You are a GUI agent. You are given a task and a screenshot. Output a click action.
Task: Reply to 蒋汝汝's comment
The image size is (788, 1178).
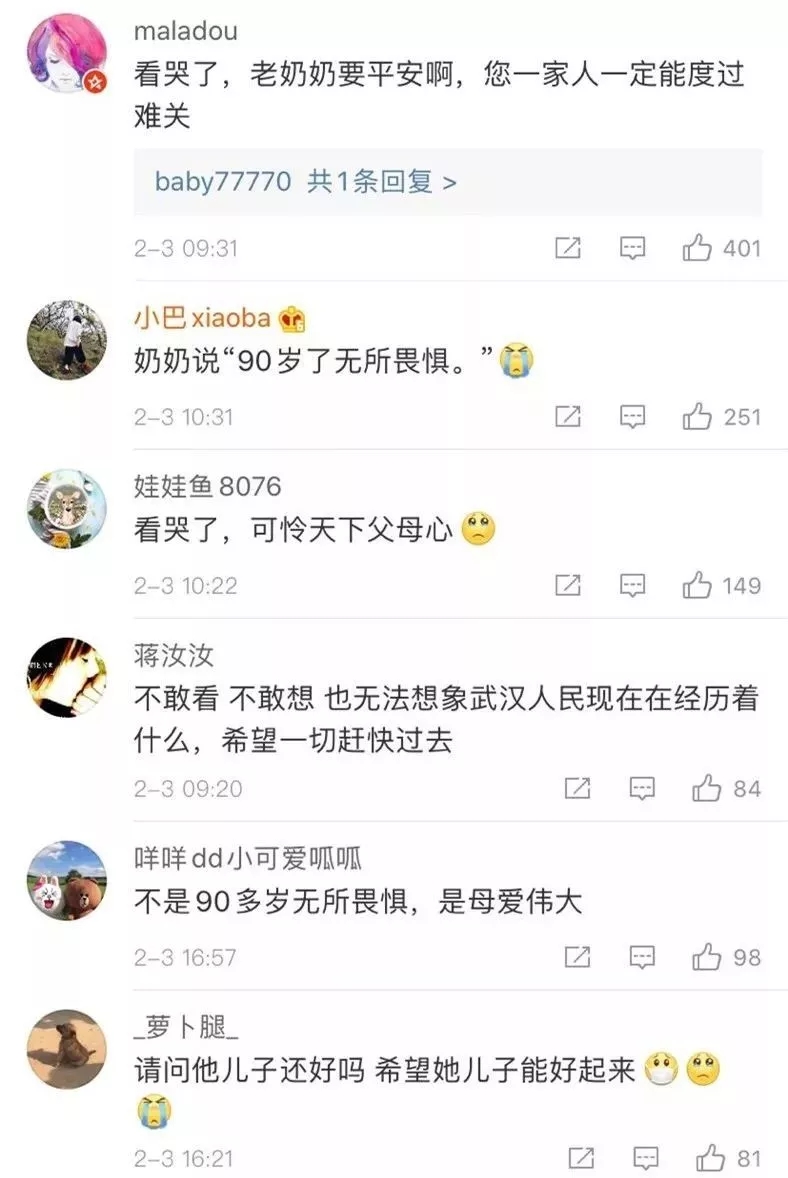(x=642, y=789)
